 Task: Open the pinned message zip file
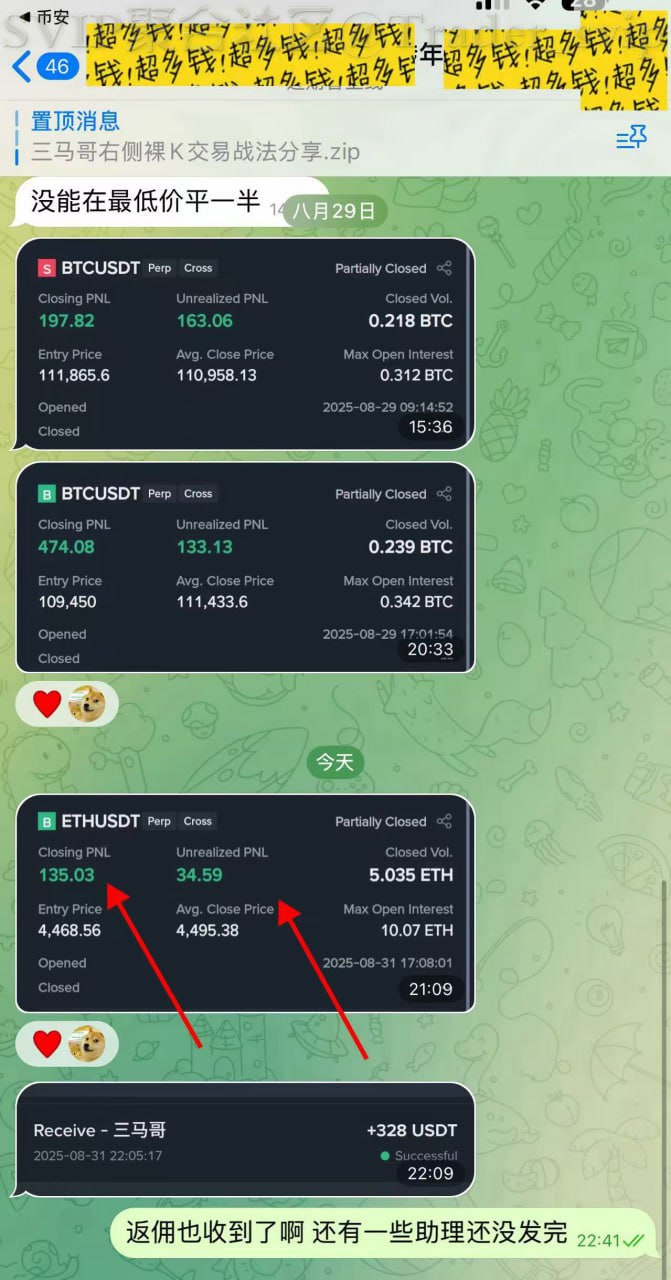coord(195,152)
